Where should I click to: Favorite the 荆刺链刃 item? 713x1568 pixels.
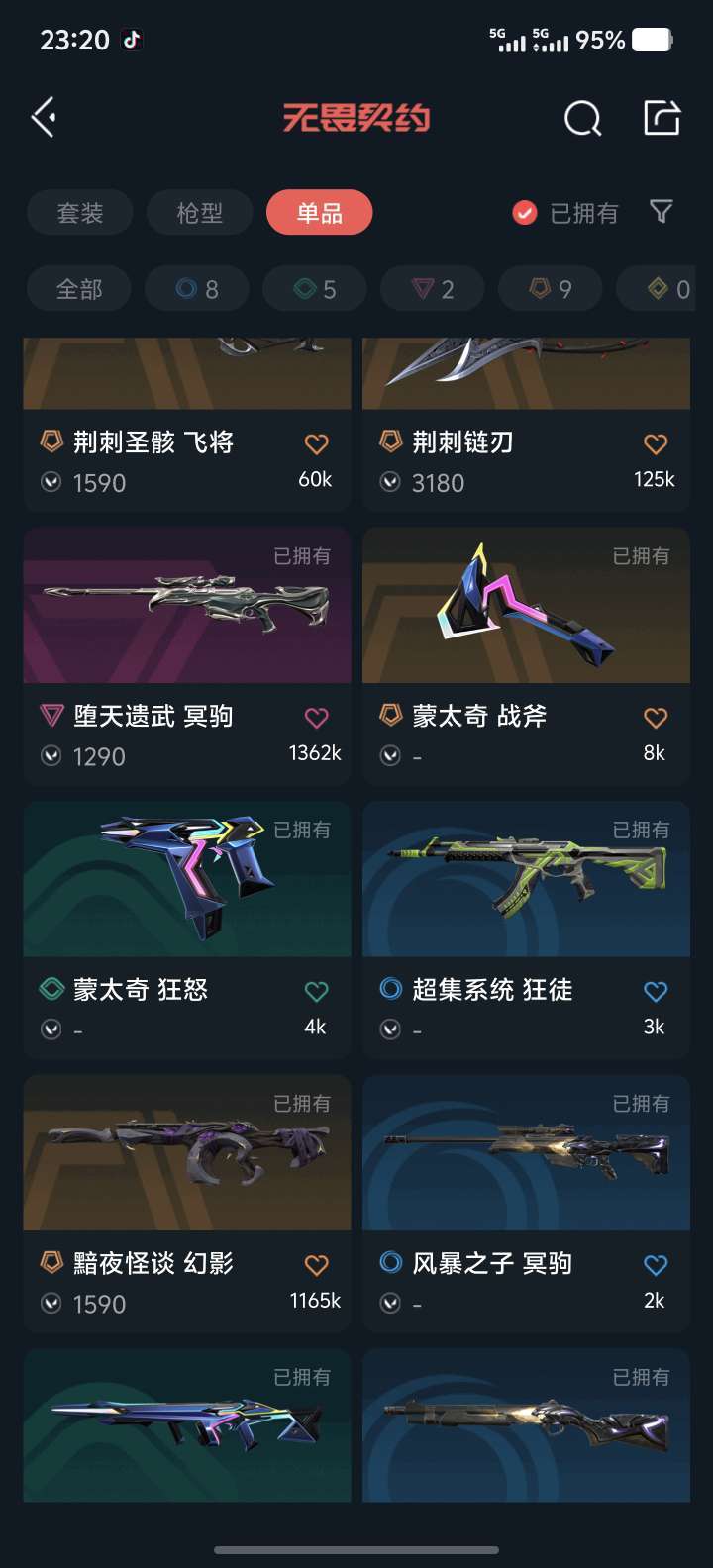tap(655, 443)
